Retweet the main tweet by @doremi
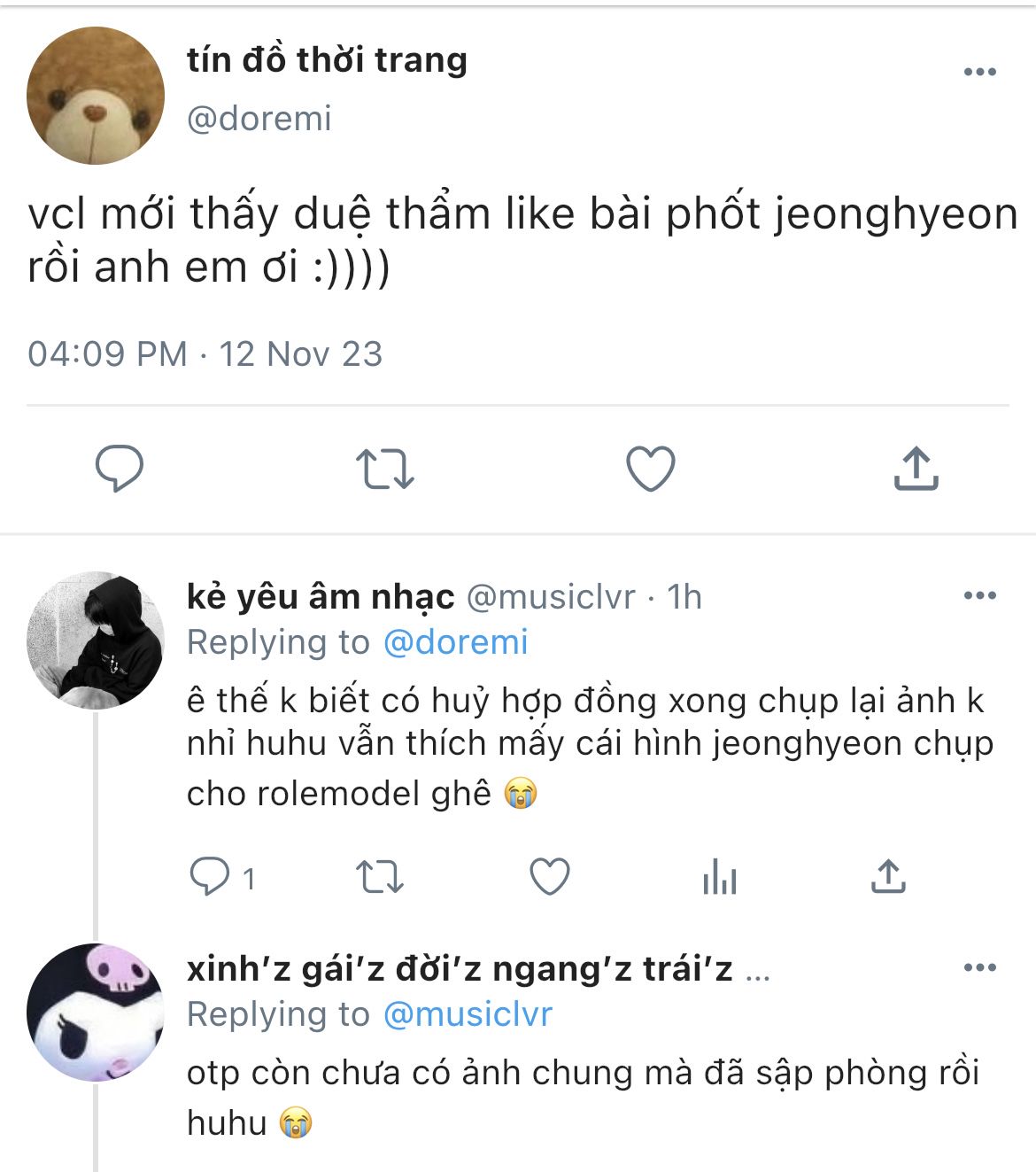 [x=384, y=469]
